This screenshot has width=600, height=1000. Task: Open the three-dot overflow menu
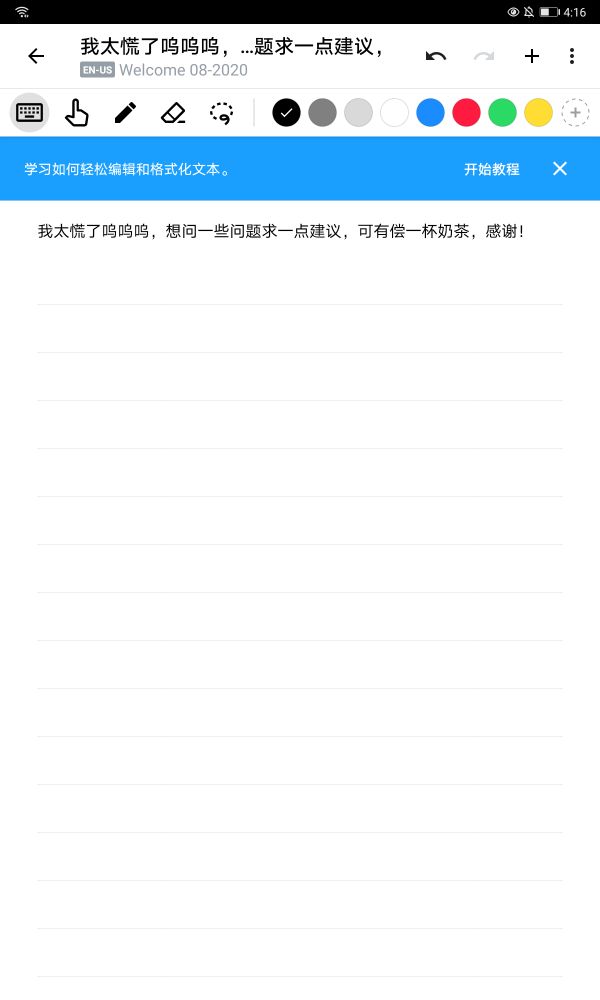pyautogui.click(x=572, y=56)
